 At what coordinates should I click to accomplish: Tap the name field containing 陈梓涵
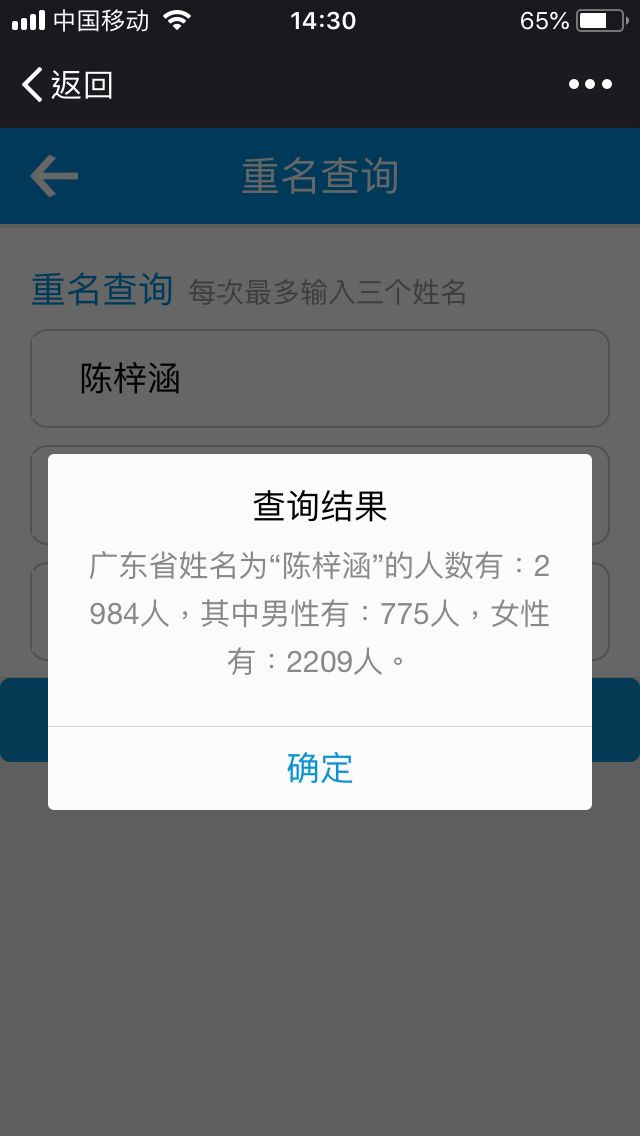320,379
